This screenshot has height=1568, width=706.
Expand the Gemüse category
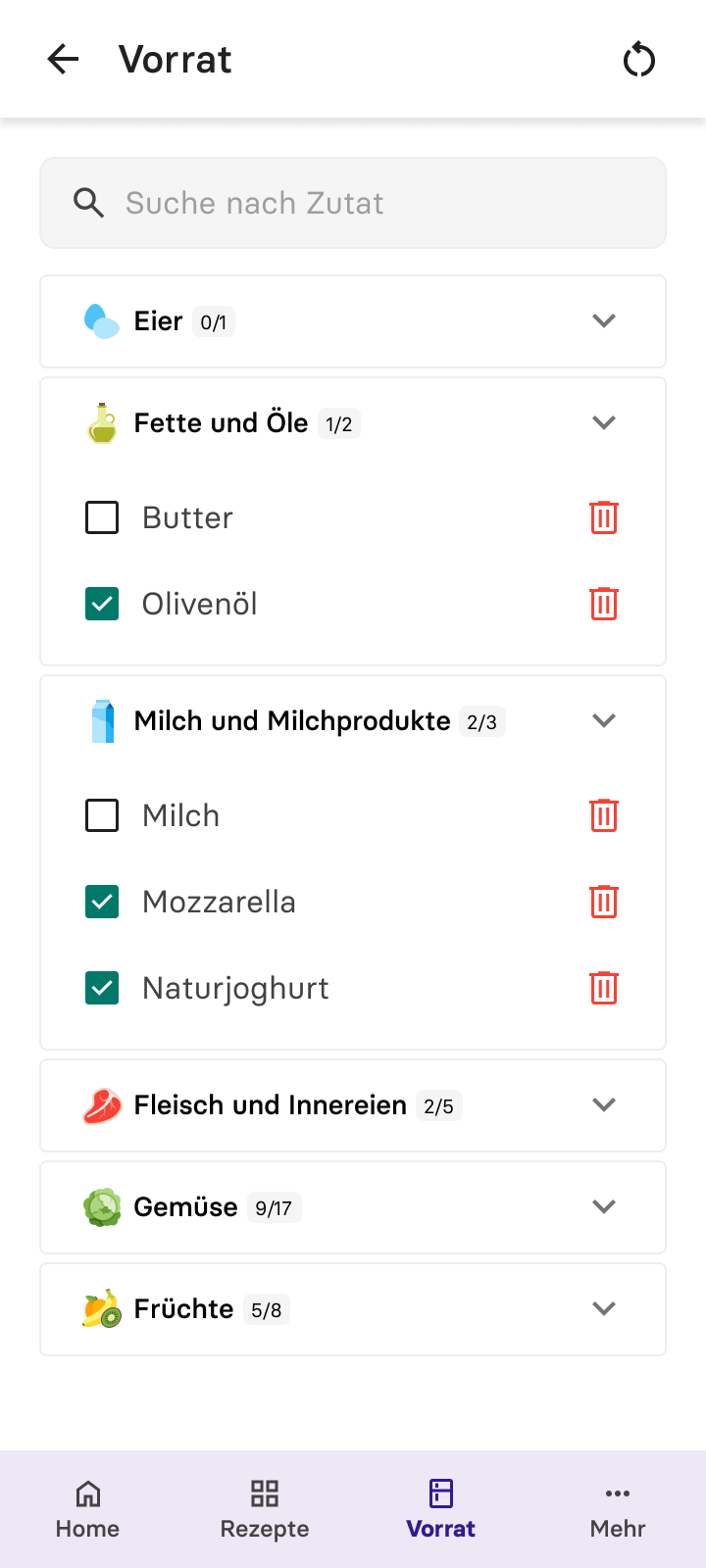coord(604,1206)
